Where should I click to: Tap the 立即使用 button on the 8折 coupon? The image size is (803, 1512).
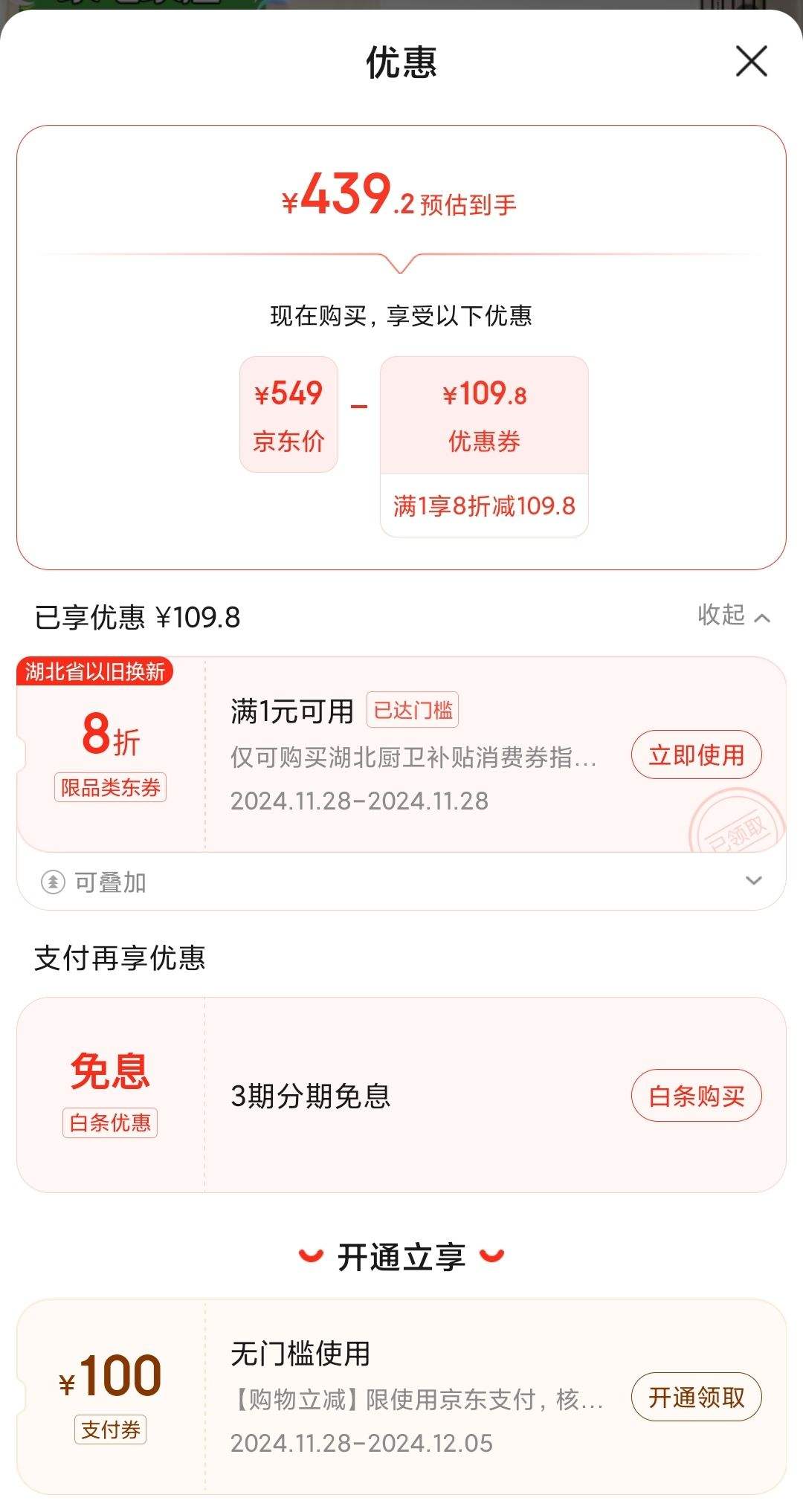tap(694, 755)
